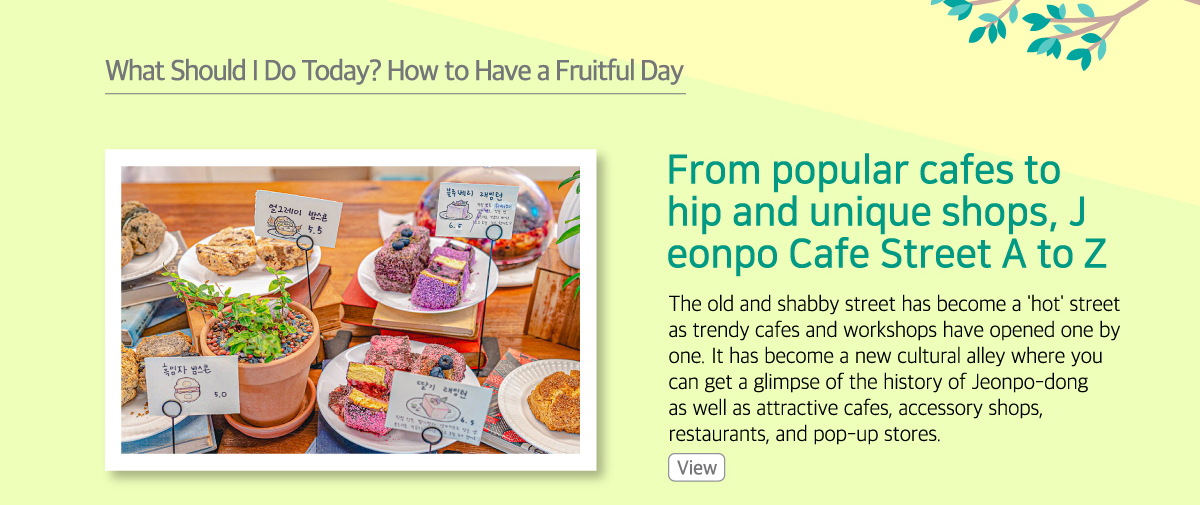Screen dimensions: 1200x505
Task: Open the Jeonpo Cafe Street desserts photo
Action: [350, 310]
